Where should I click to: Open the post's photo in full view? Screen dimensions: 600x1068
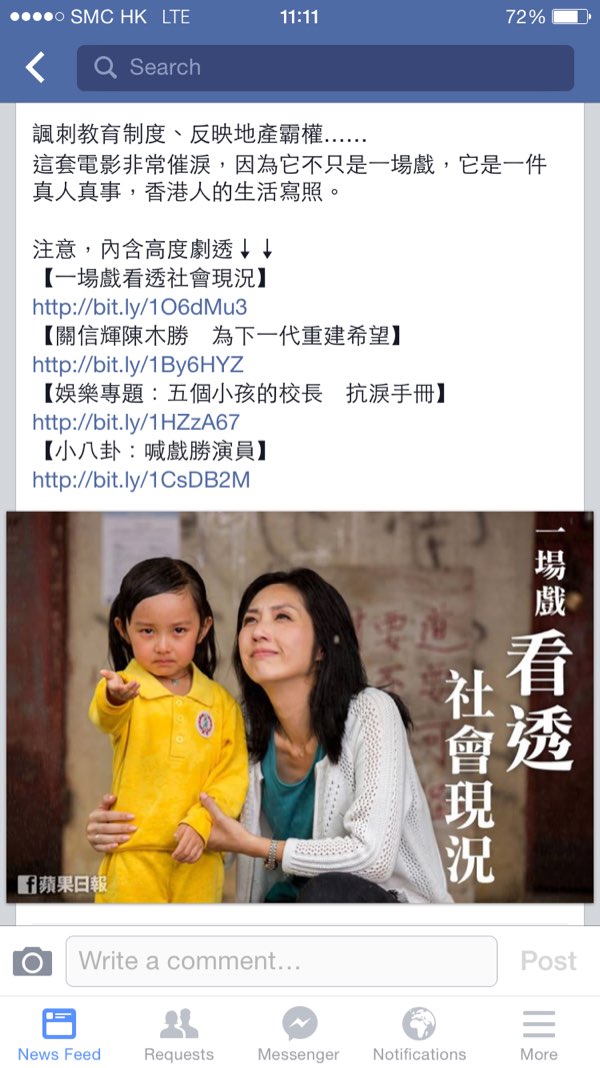pos(300,707)
